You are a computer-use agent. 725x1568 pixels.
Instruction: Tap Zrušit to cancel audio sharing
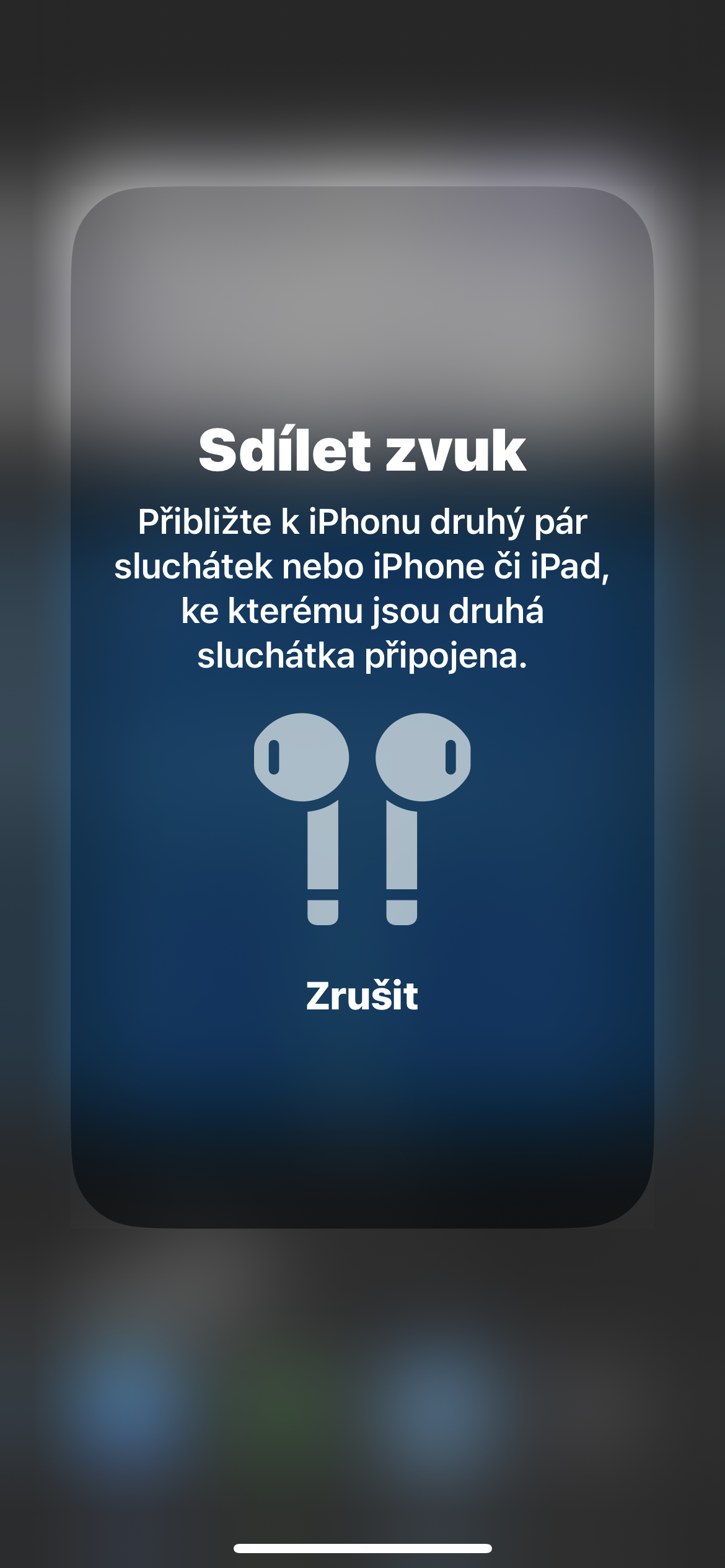(362, 996)
